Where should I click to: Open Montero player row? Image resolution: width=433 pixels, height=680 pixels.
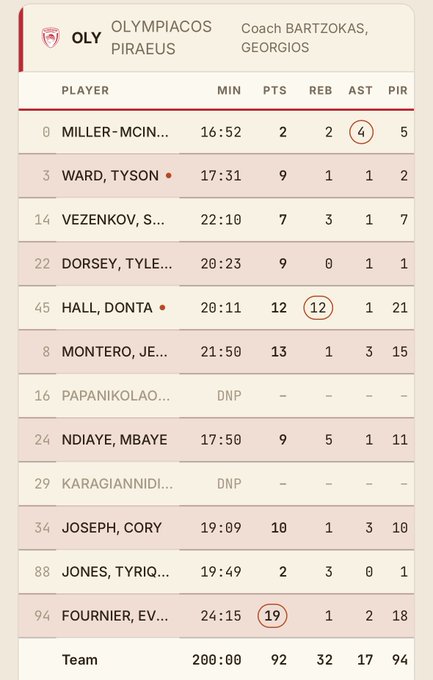[x=216, y=351]
